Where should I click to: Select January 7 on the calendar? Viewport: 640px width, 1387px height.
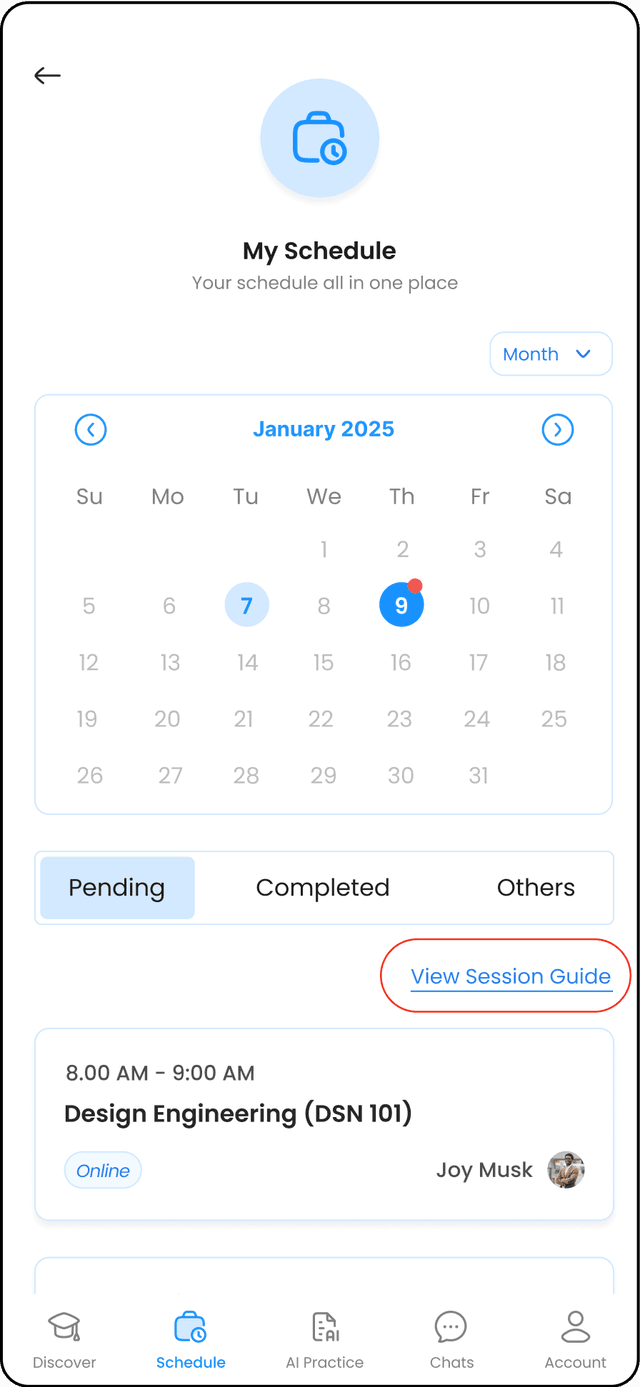tap(247, 605)
